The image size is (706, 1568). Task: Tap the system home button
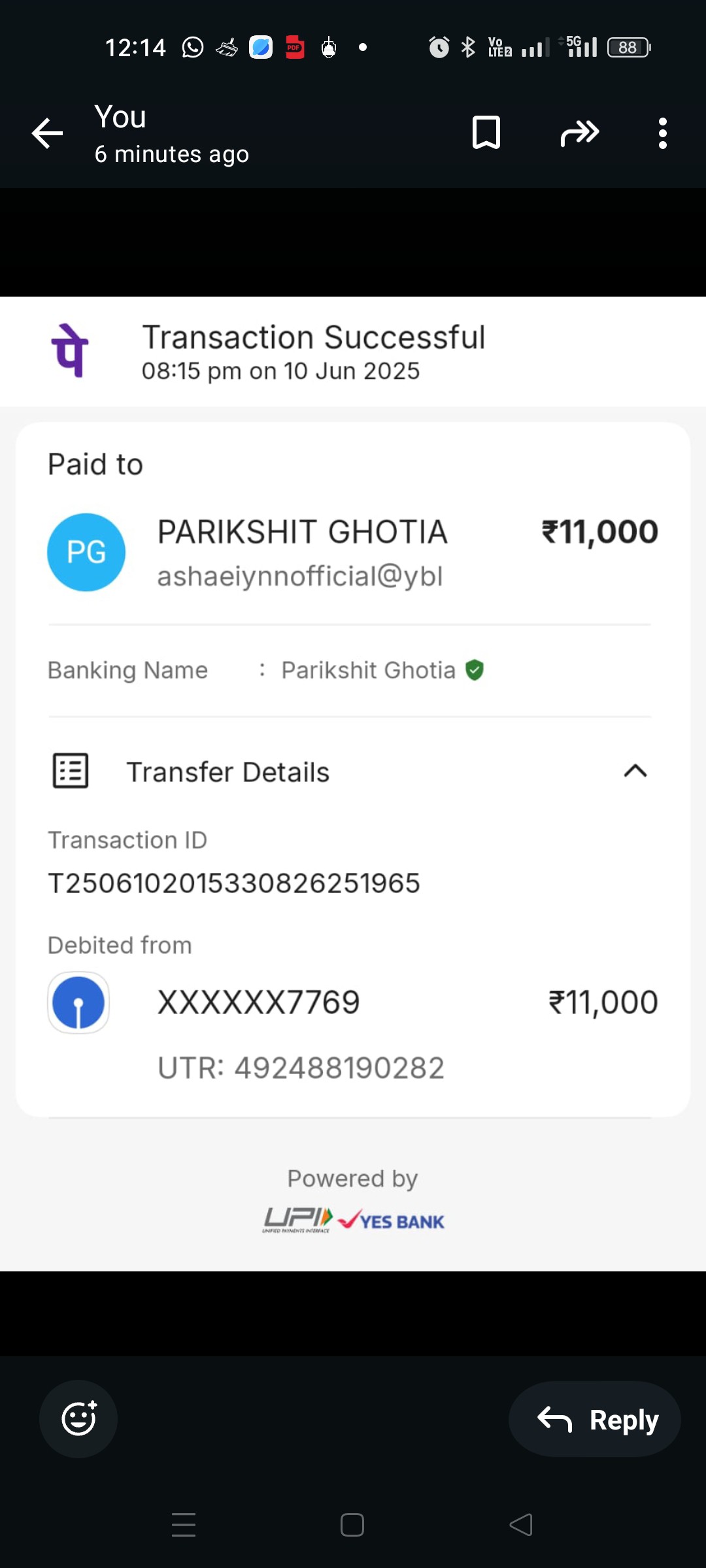coord(352,1525)
